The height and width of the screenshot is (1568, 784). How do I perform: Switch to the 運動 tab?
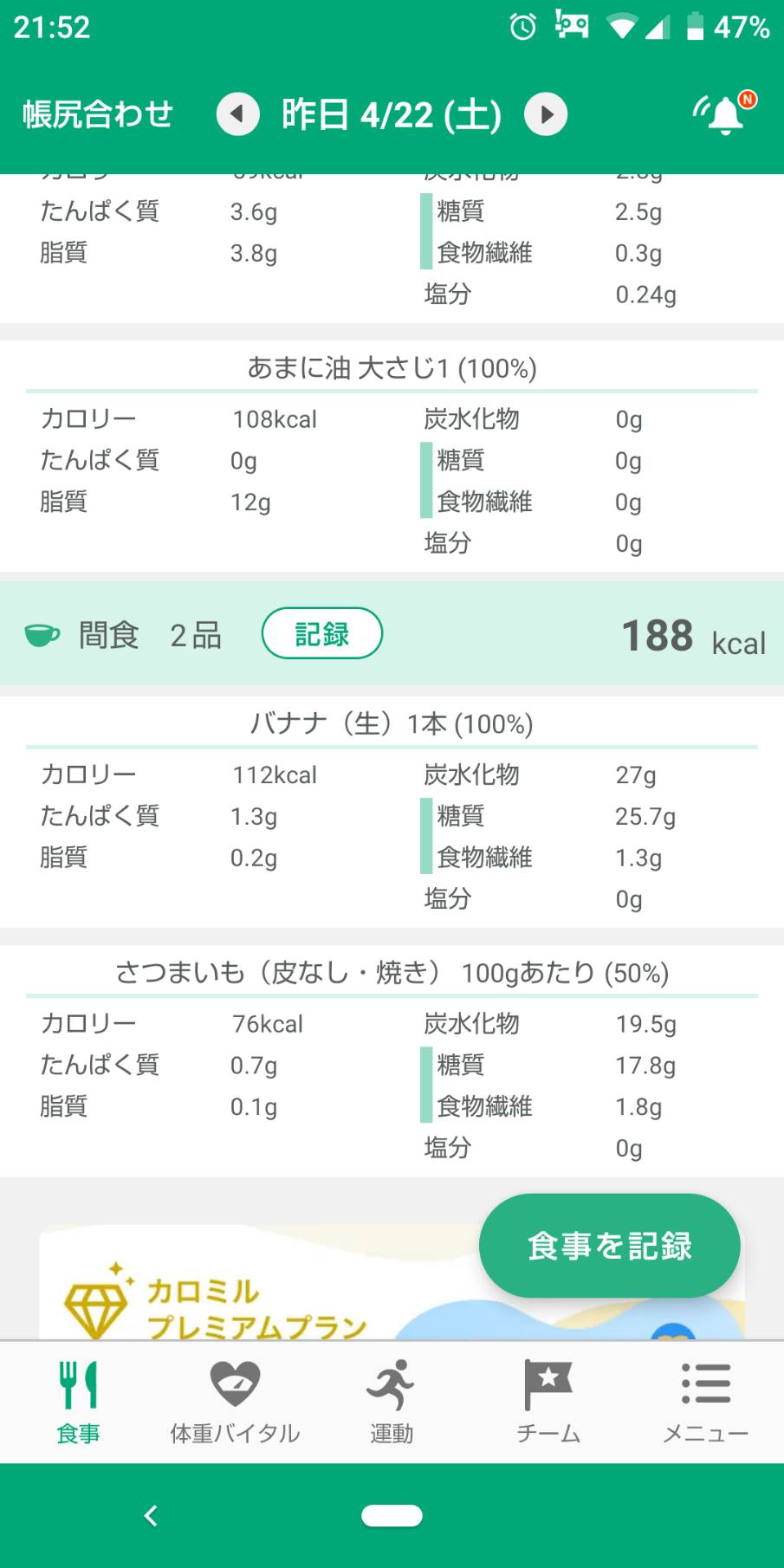pos(392,1402)
